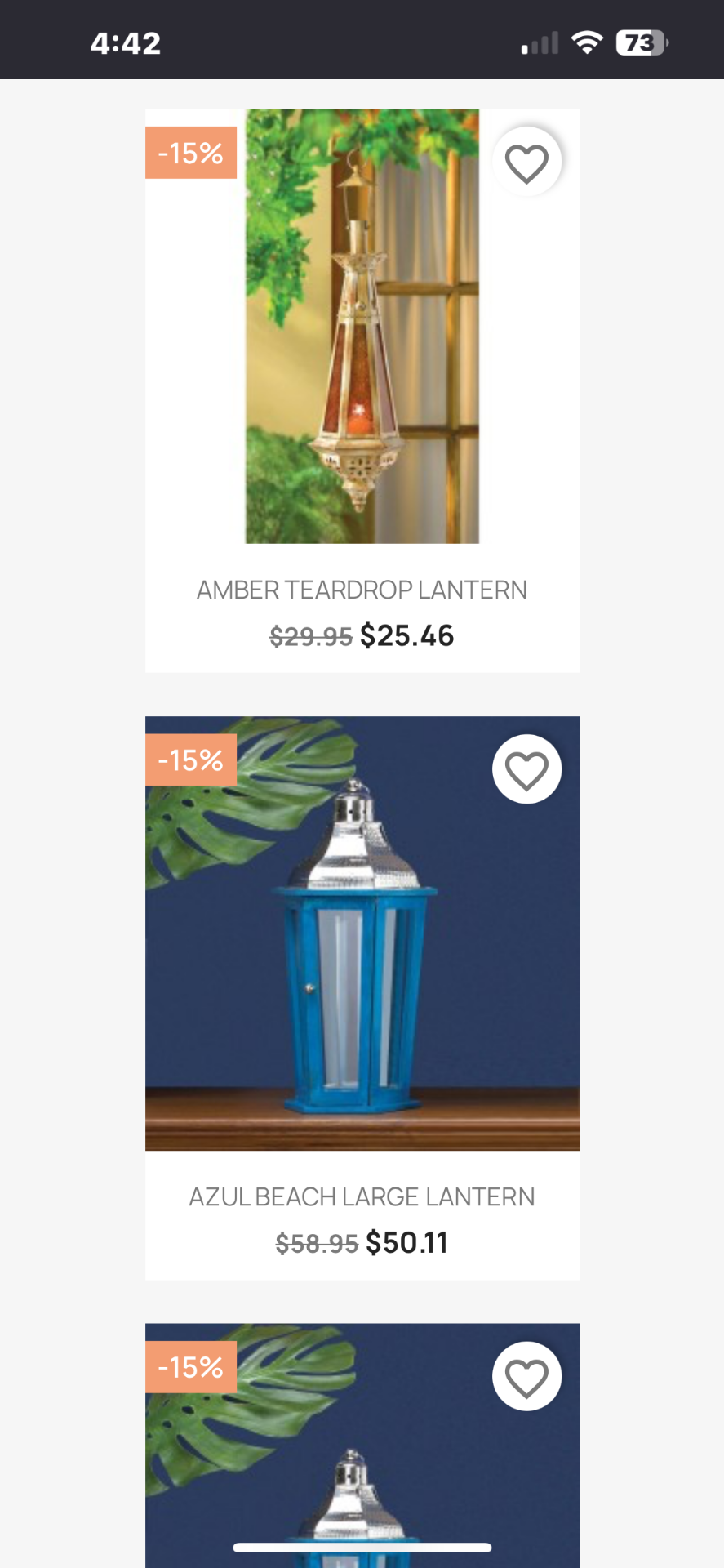This screenshot has width=724, height=1568.
Task: Tap the heart icon on the bottom lantern card
Action: [x=526, y=1376]
